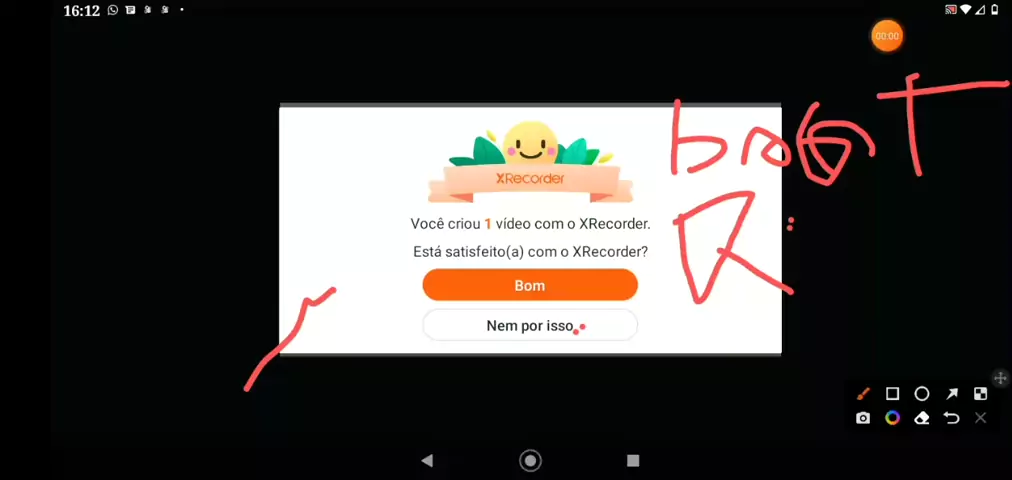The height and width of the screenshot is (480, 1012).
Task: Go back using the navigation bar
Action: click(427, 461)
